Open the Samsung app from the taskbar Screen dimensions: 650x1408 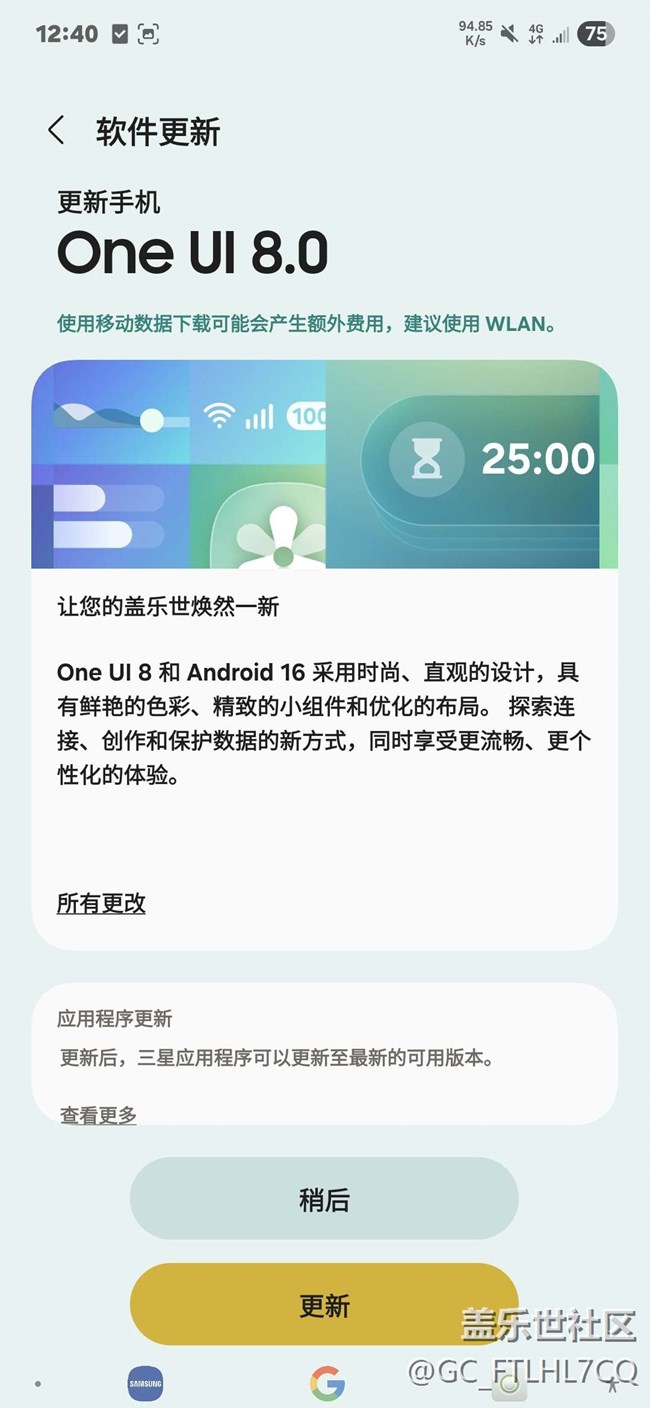tap(145, 1384)
